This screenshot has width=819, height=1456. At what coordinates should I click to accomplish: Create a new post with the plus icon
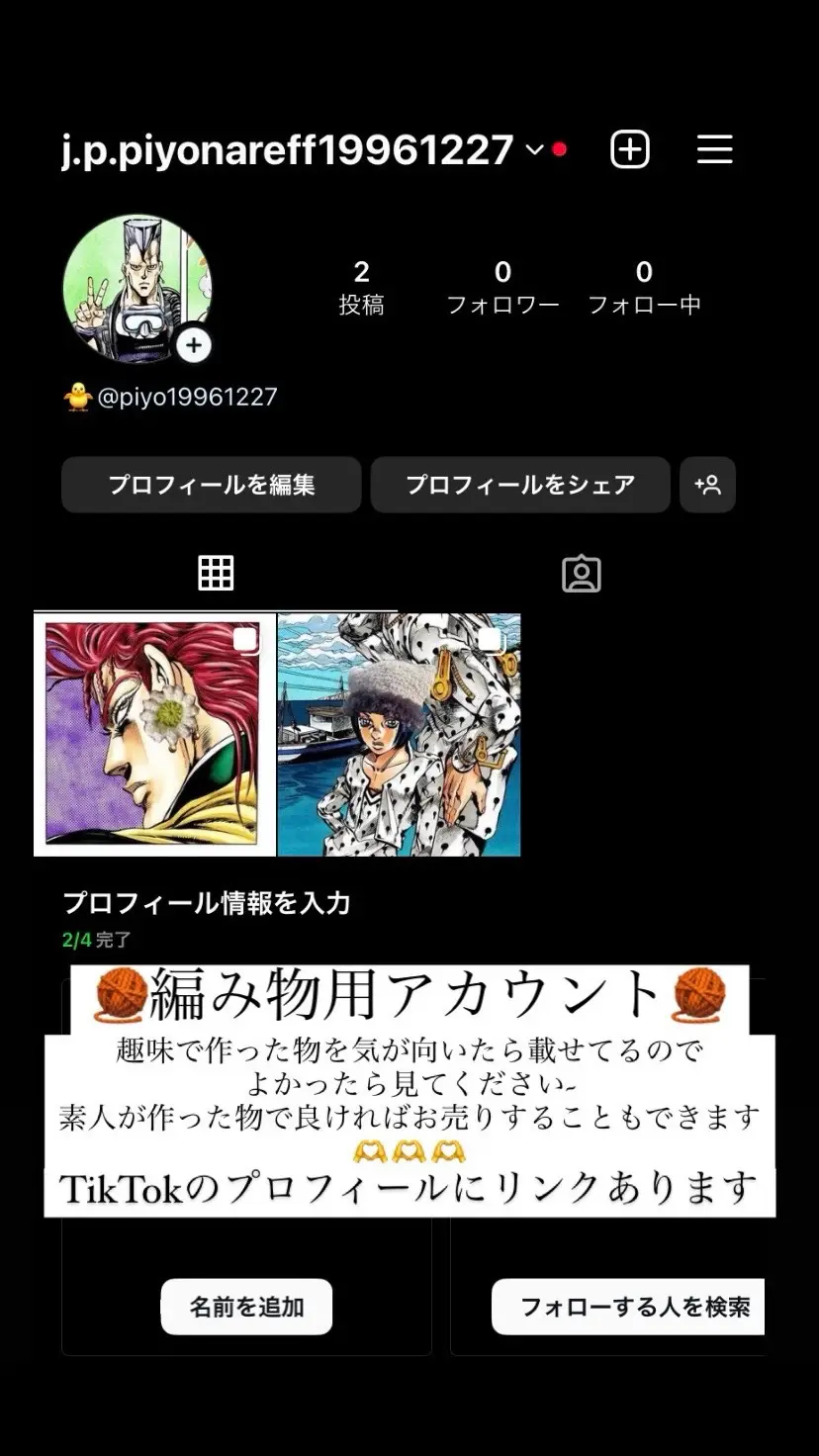pos(630,149)
